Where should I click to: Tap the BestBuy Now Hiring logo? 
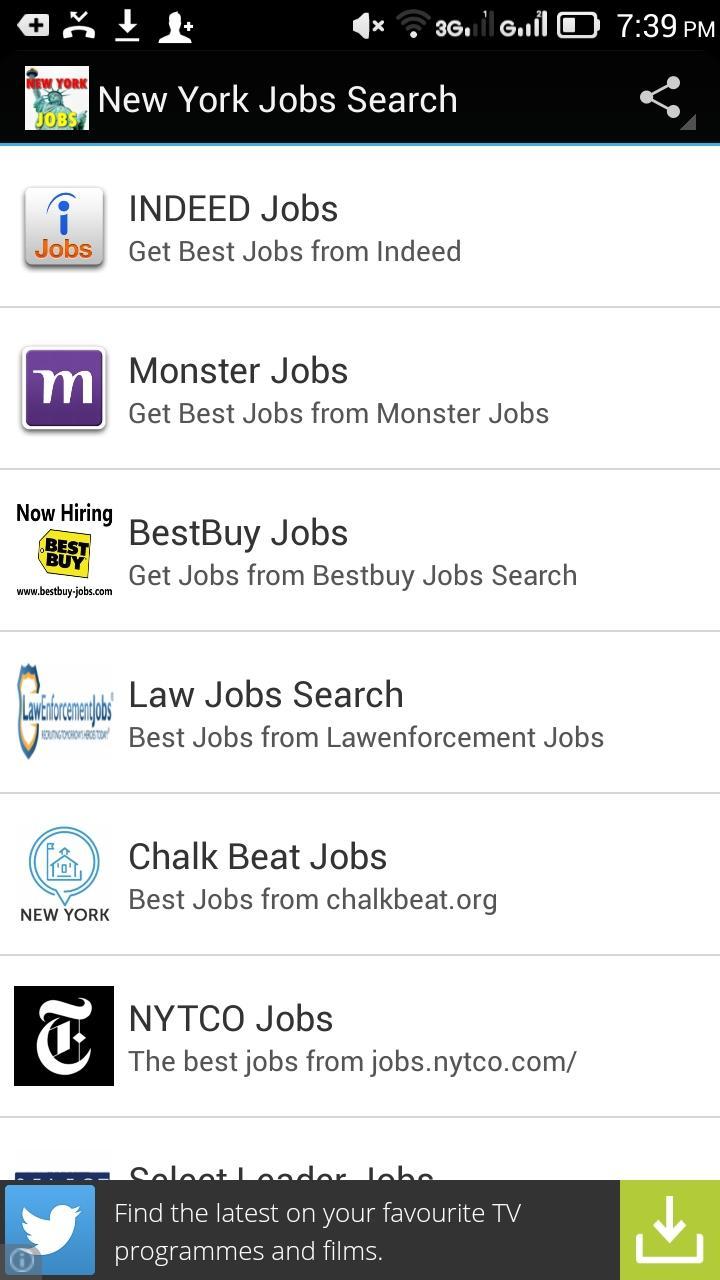coord(63,550)
